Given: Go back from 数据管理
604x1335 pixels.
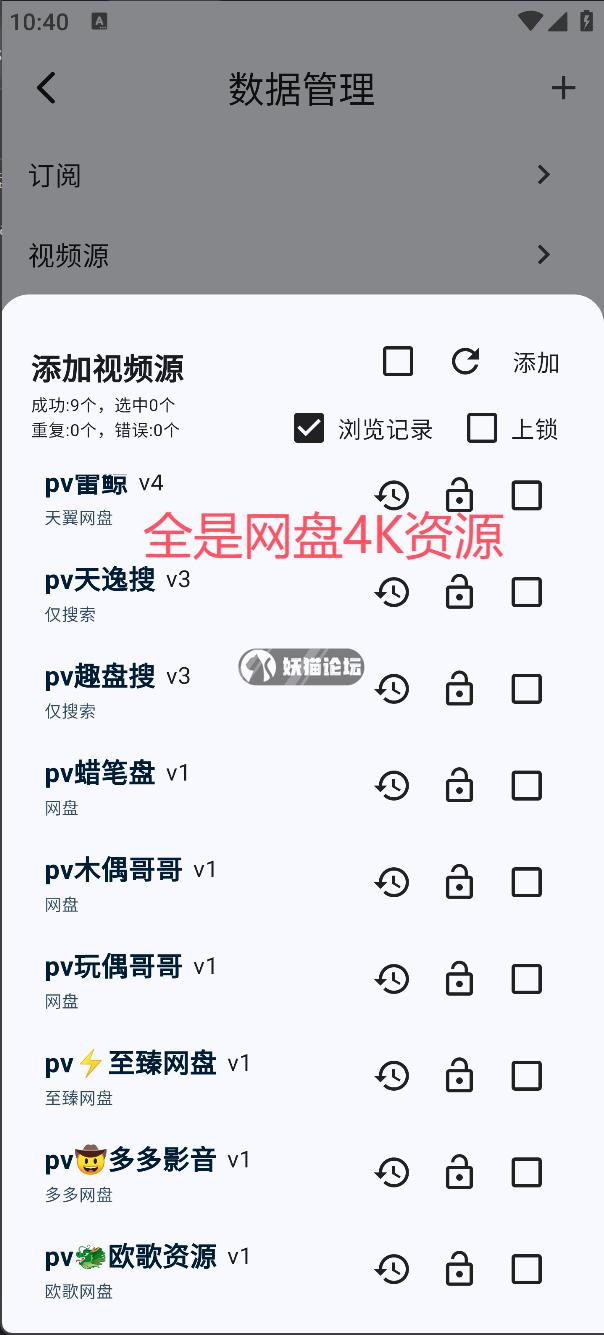Looking at the screenshot, I should 46,88.
